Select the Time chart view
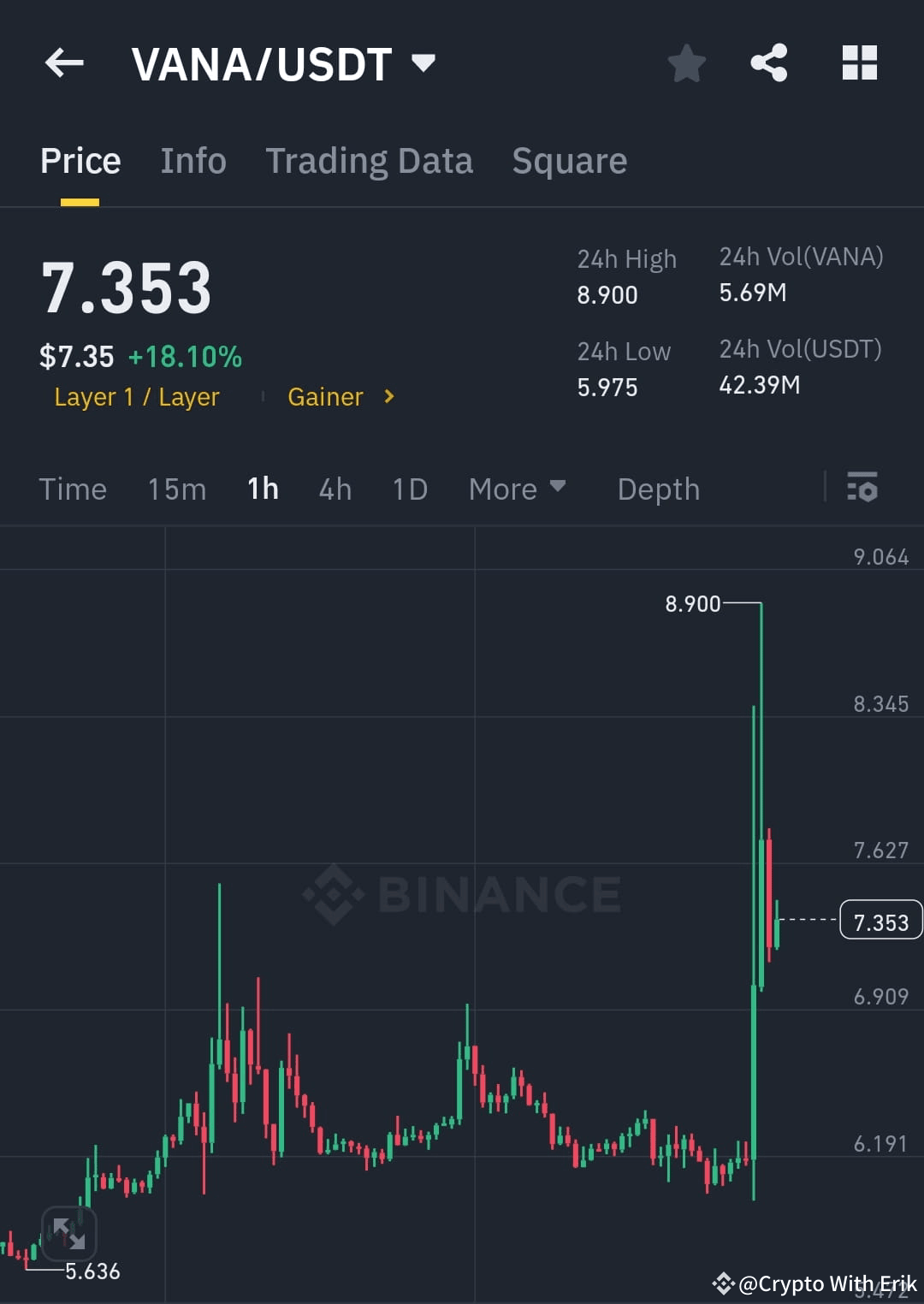 [x=72, y=489]
